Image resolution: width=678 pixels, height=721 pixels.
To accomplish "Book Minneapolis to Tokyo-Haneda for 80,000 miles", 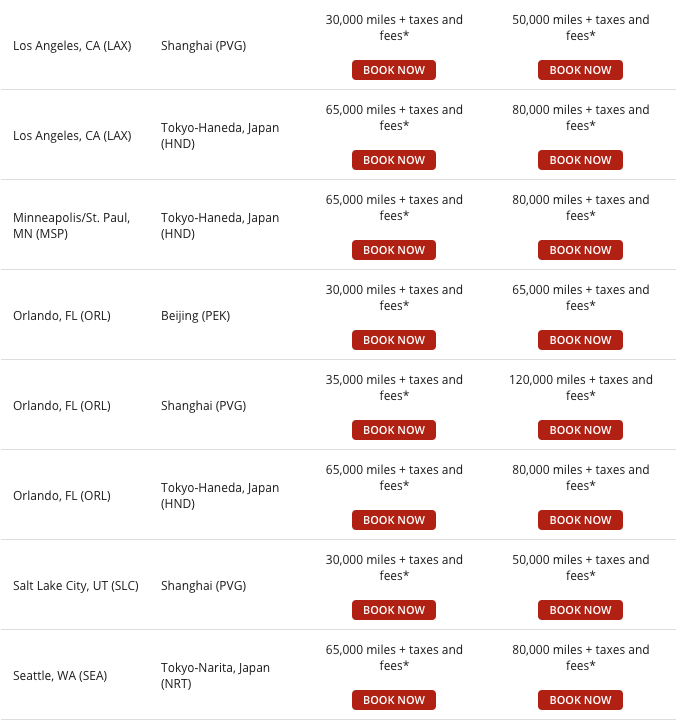I will (580, 250).
